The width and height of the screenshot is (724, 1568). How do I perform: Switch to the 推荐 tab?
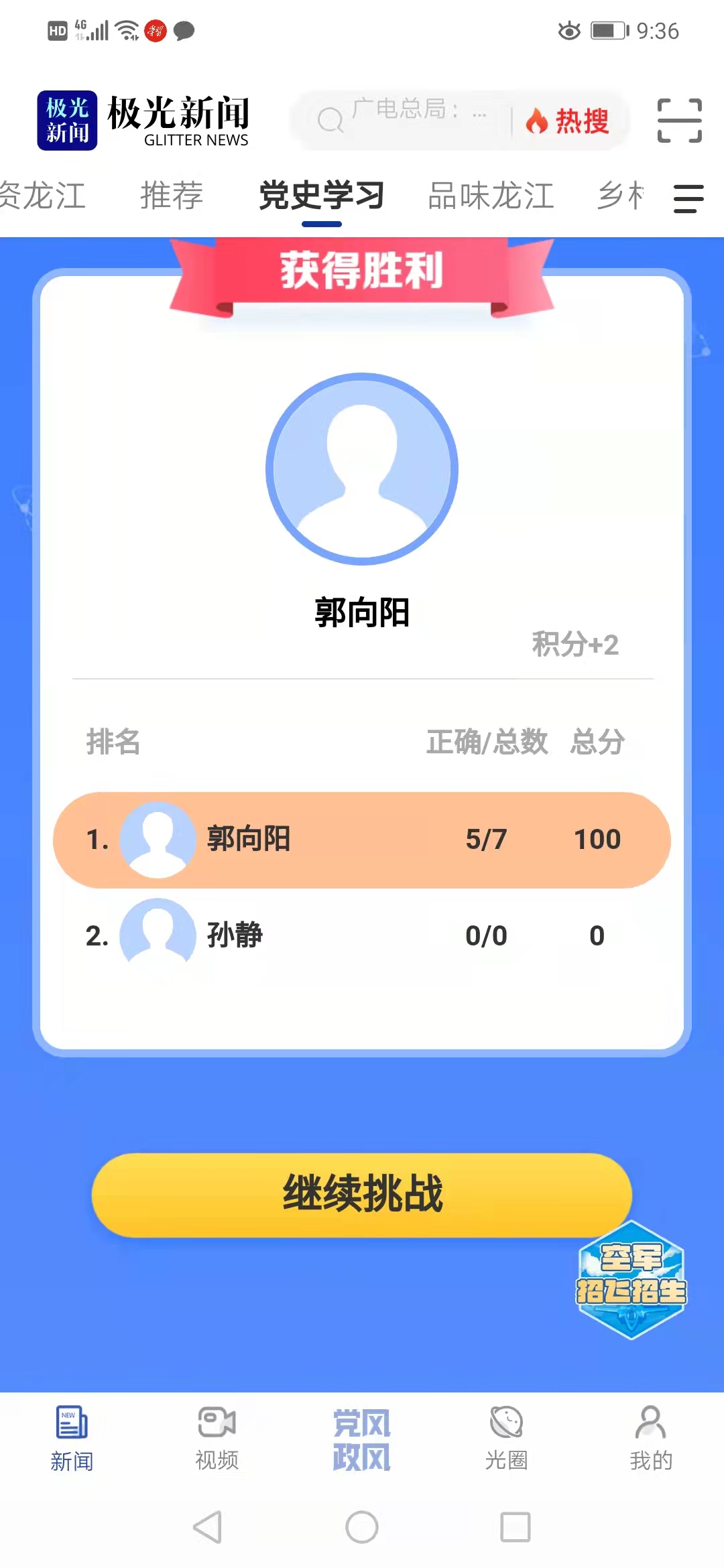171,196
